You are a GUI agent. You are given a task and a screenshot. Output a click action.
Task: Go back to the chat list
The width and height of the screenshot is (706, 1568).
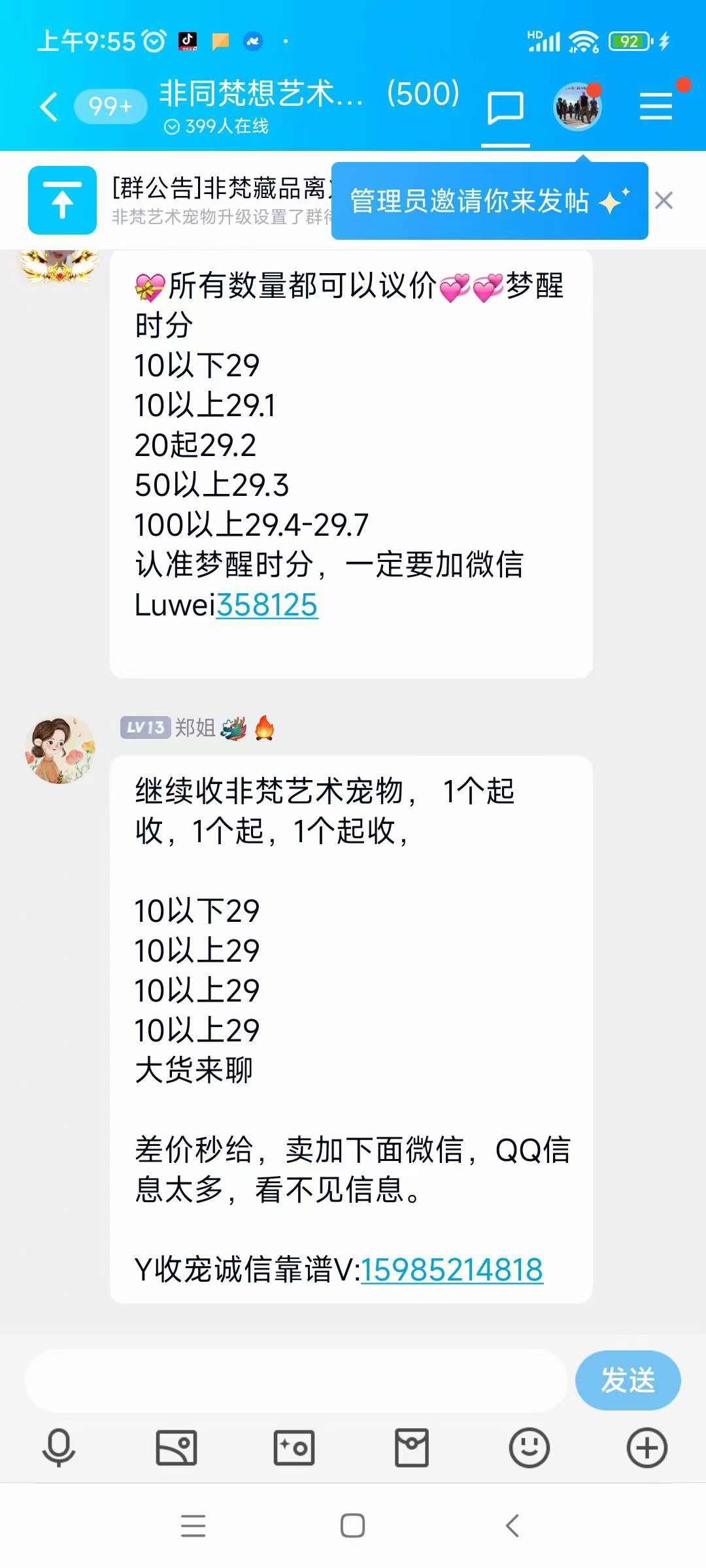pos(49,106)
